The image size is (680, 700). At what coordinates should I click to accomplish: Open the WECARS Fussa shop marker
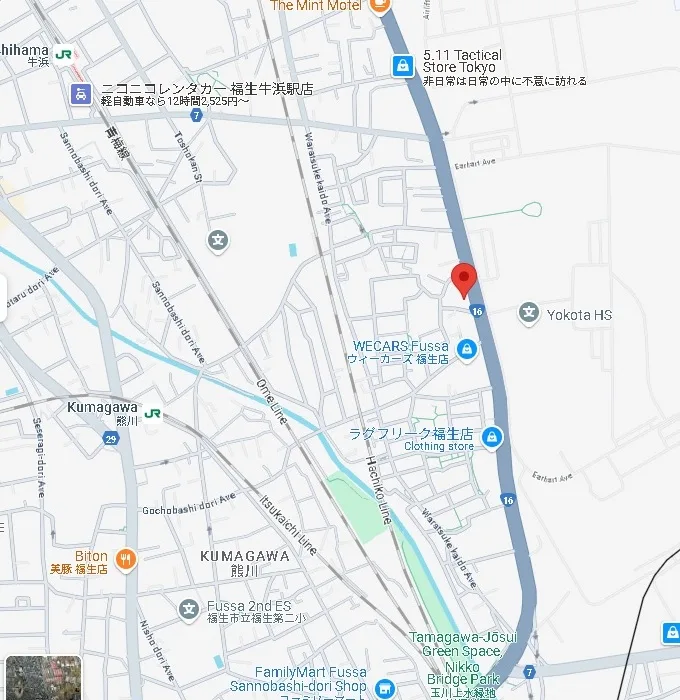pos(465,350)
